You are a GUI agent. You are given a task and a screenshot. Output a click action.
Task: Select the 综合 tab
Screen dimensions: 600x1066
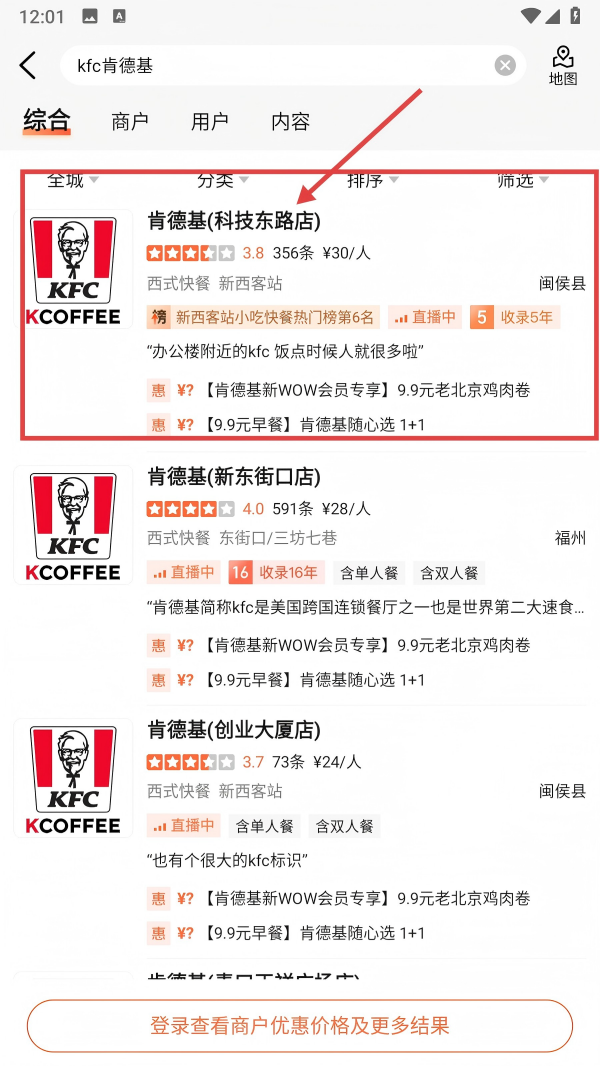(x=47, y=122)
